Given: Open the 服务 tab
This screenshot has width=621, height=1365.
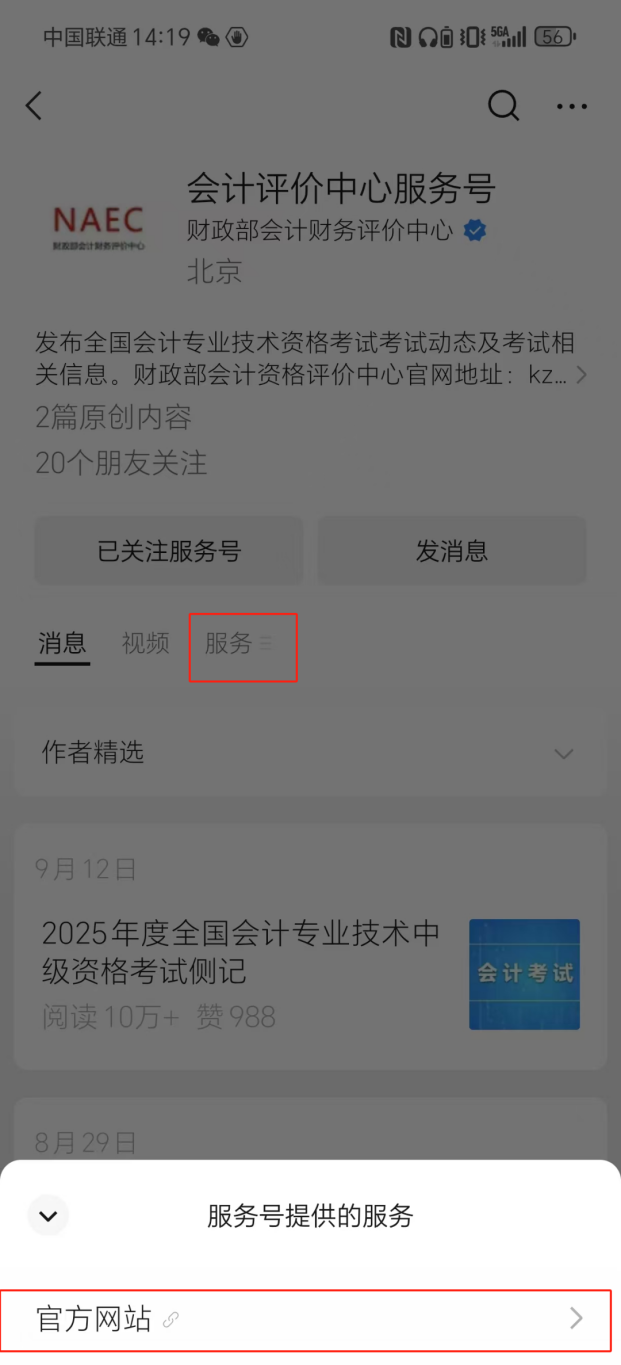Looking at the screenshot, I should point(238,644).
